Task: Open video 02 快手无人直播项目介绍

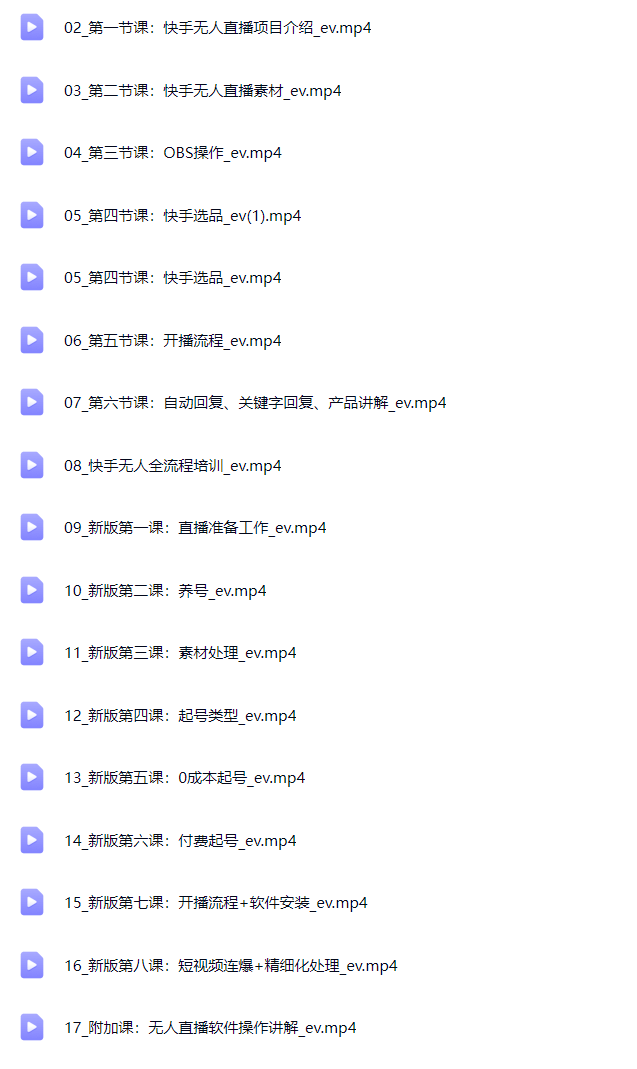Action: (x=217, y=28)
